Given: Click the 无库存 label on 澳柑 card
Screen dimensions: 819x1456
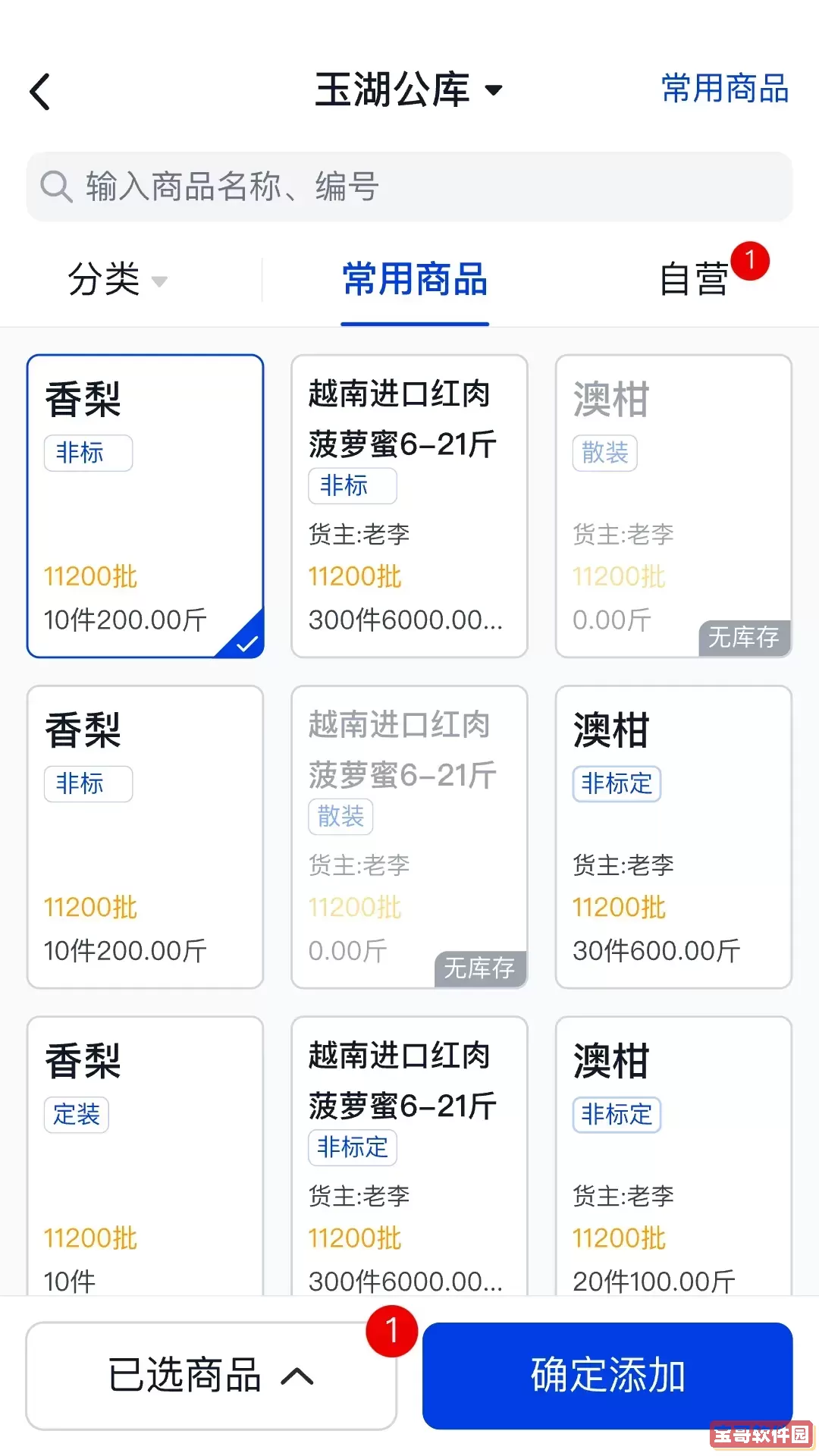Looking at the screenshot, I should tap(745, 639).
